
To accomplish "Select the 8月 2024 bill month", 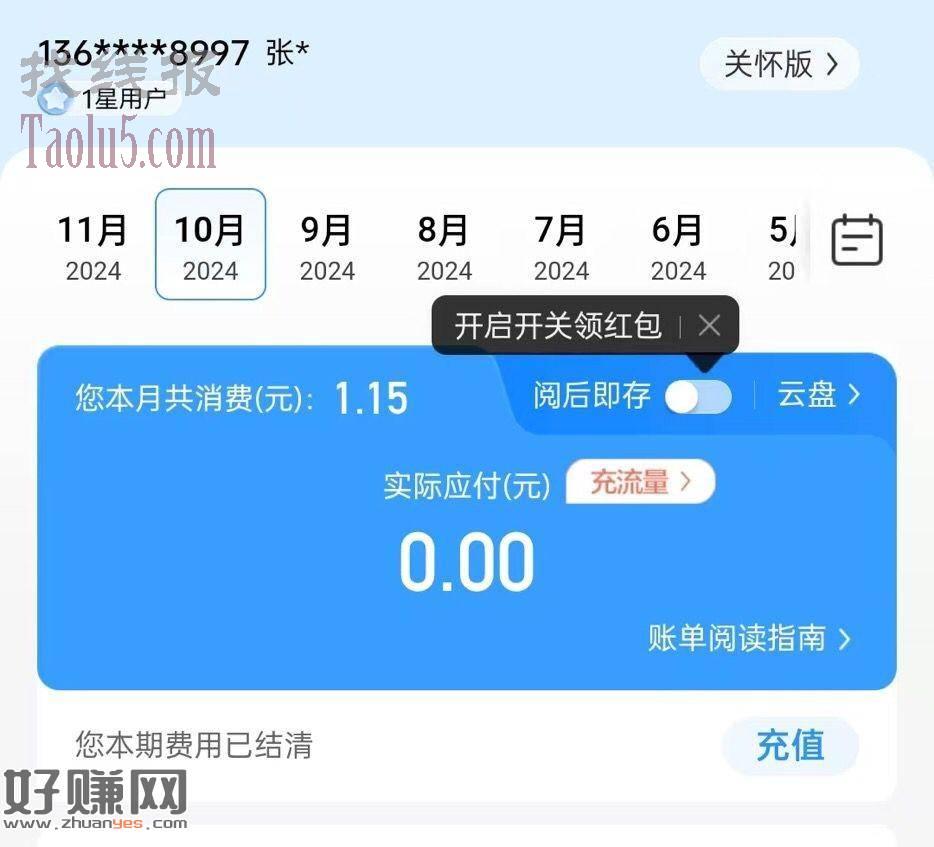I will point(444,246).
